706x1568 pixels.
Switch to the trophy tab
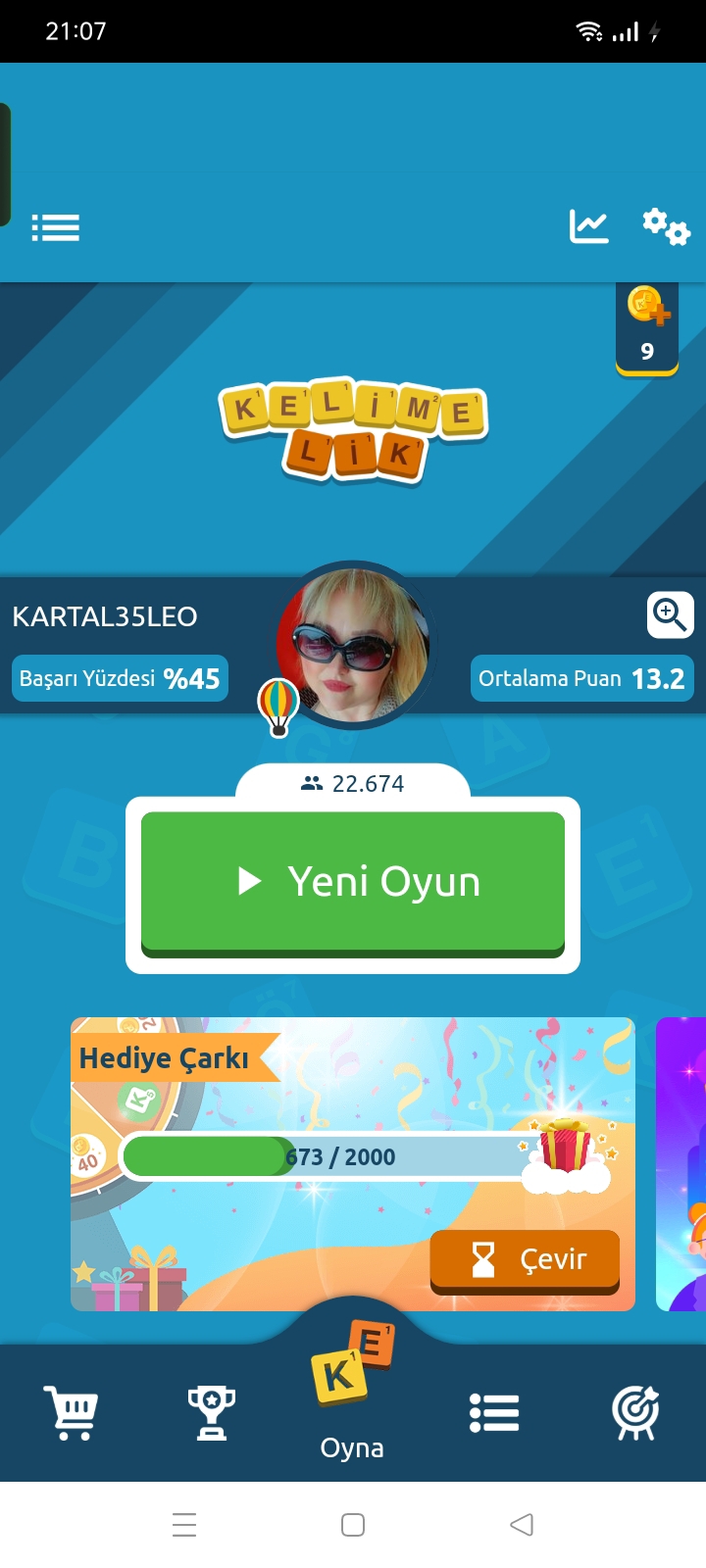(212, 1412)
